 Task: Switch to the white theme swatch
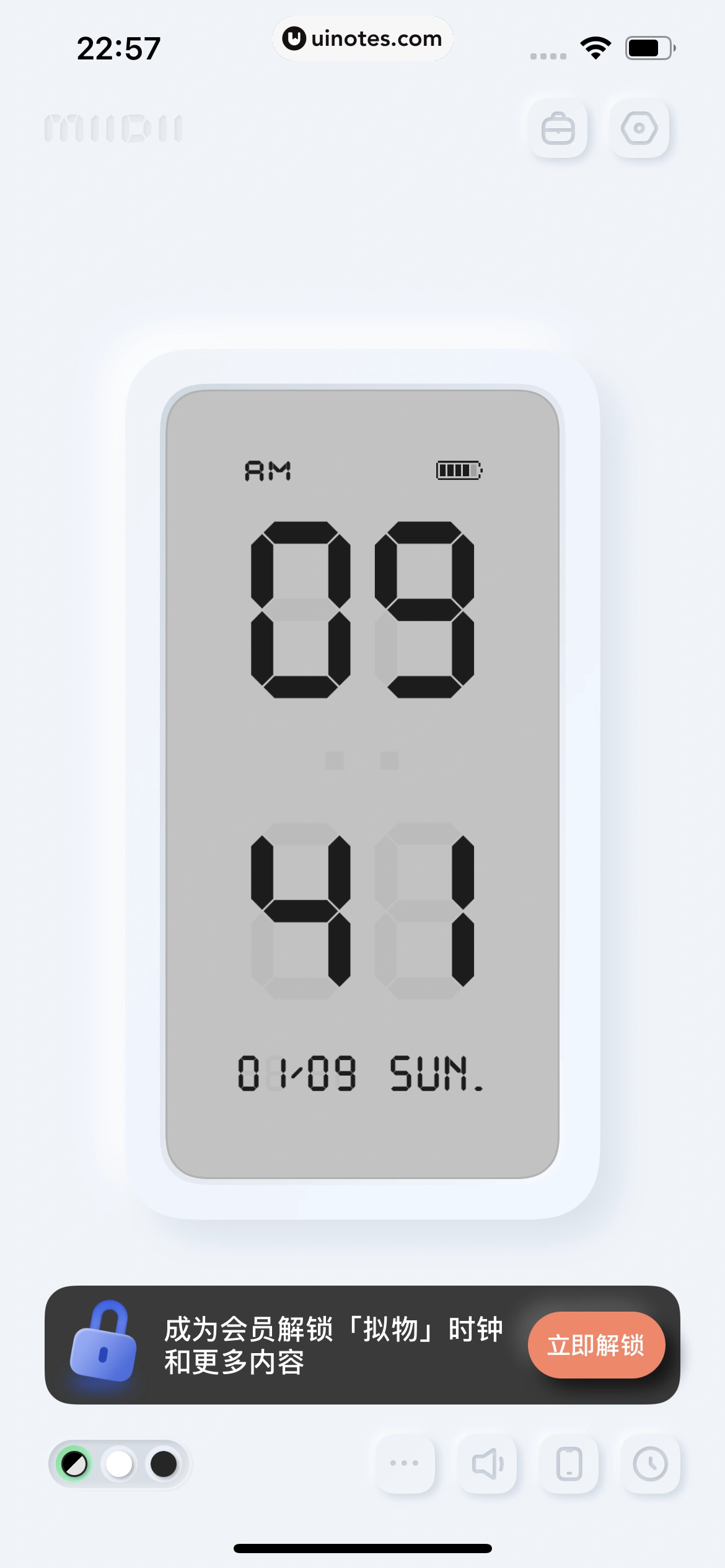point(120,1464)
